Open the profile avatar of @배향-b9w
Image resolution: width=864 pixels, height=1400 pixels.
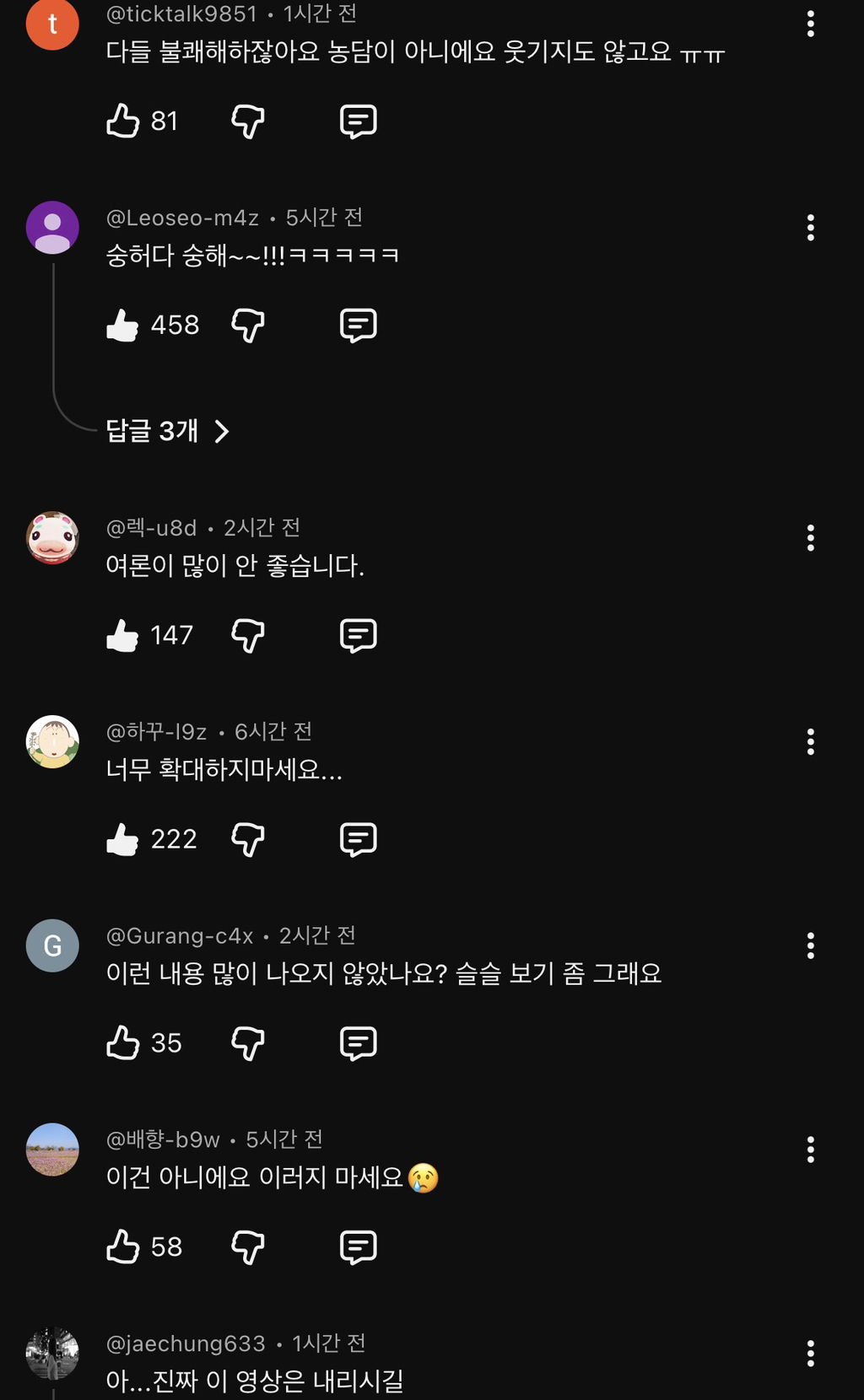(x=52, y=1150)
